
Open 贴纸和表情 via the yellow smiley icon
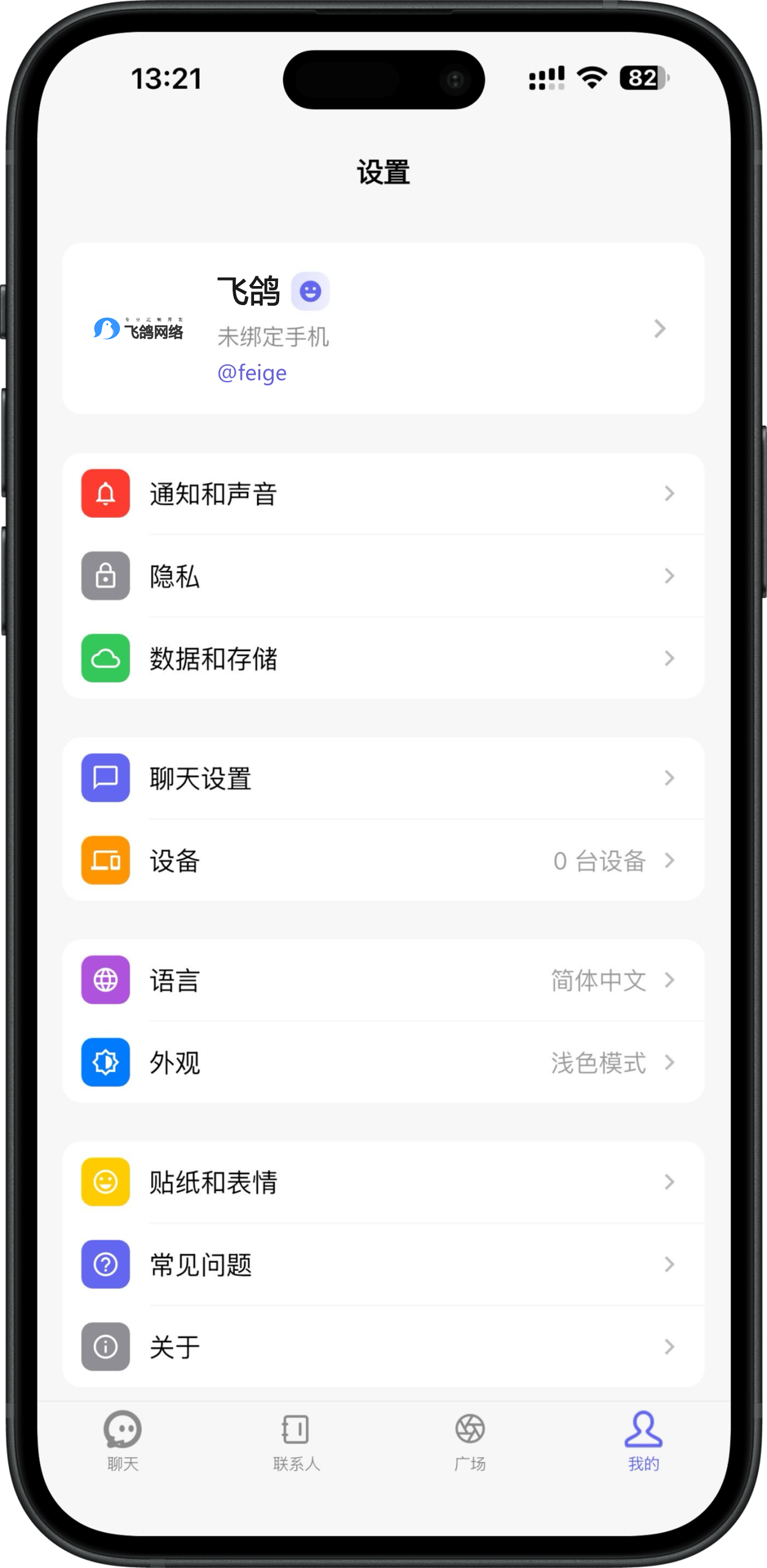point(105,1182)
